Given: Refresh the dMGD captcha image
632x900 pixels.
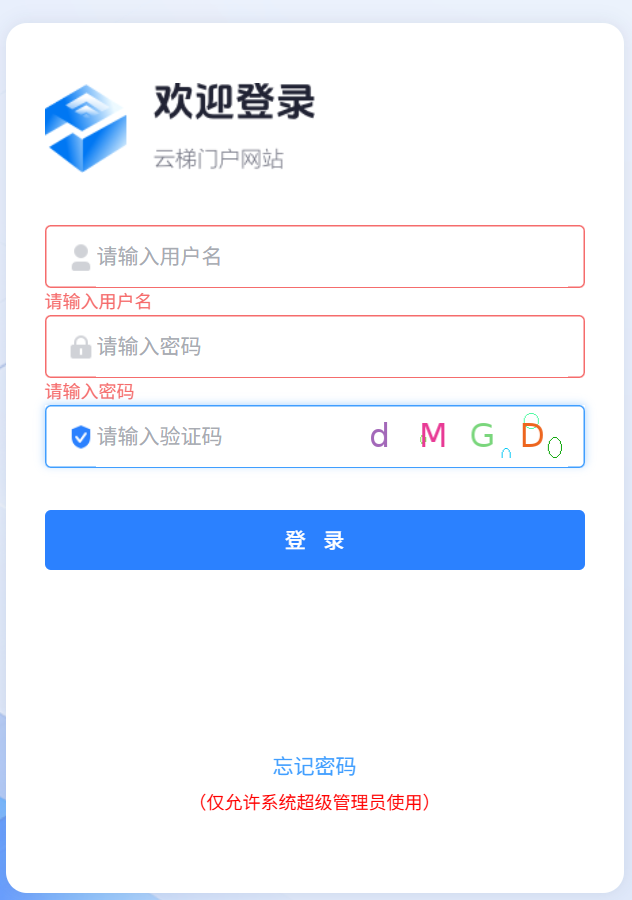Looking at the screenshot, I should pos(465,437).
